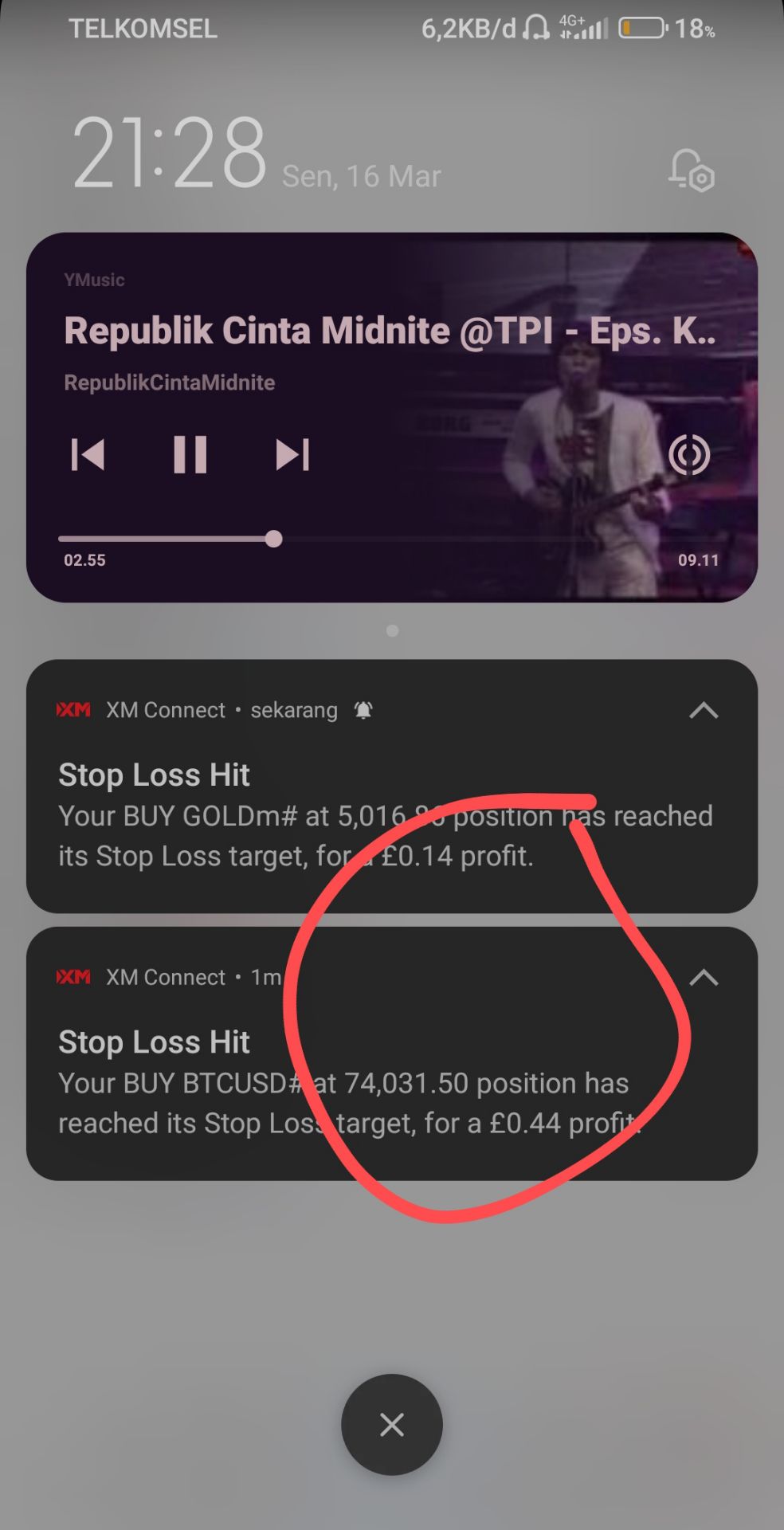This screenshot has height=1530, width=784.
Task: Clear all notifications with the X button
Action: pyautogui.click(x=392, y=1424)
